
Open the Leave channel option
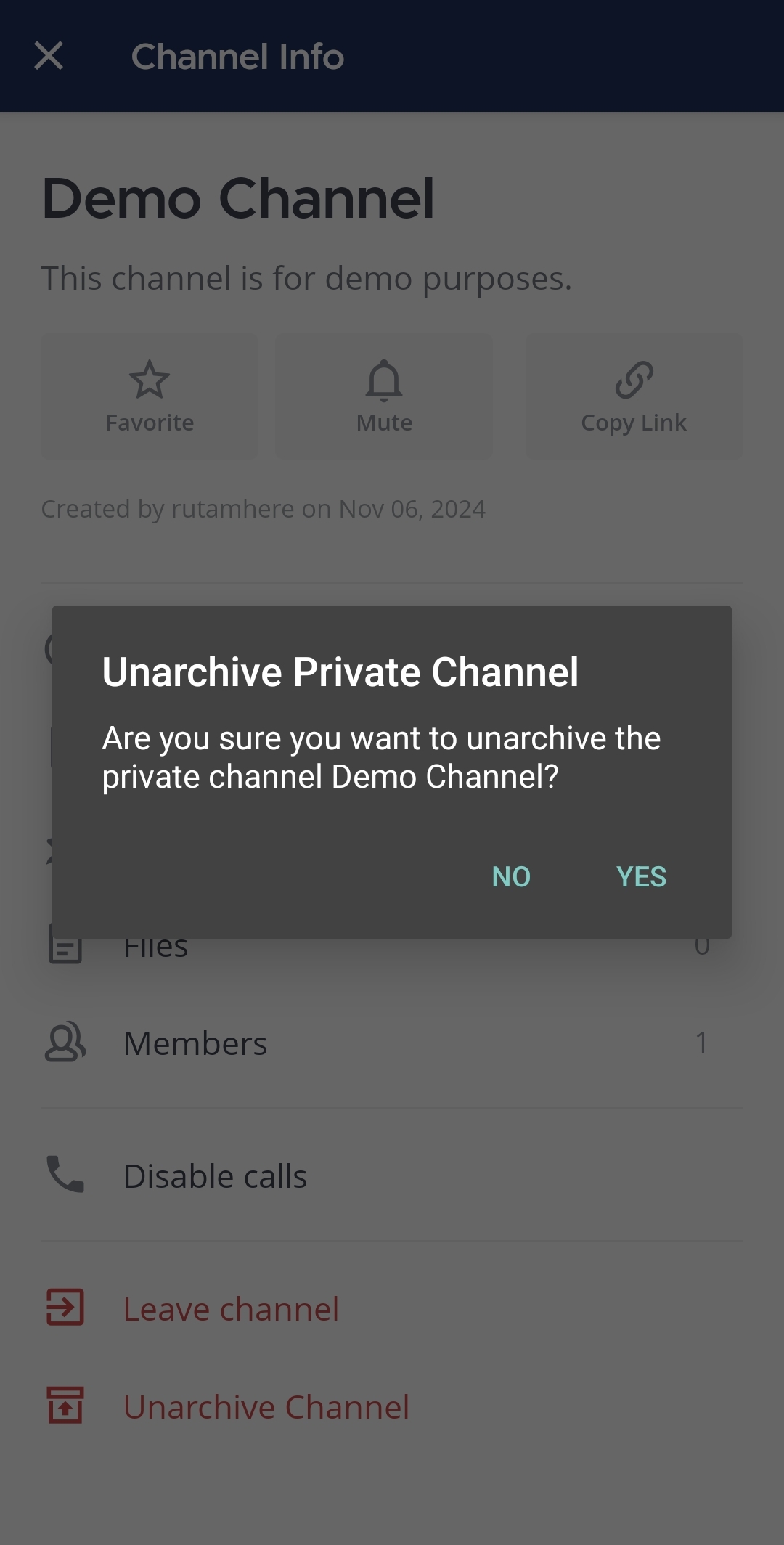[231, 1308]
